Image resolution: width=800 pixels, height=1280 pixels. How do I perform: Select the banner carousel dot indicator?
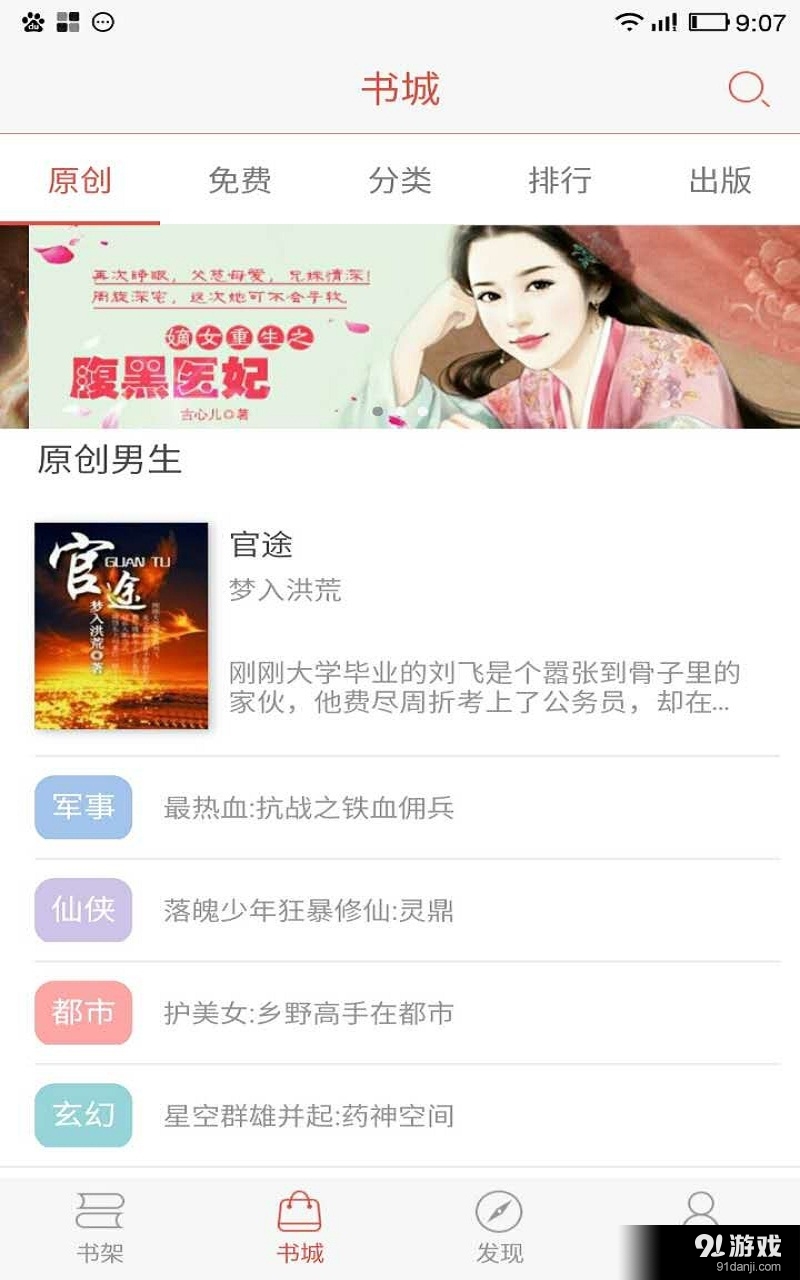(x=379, y=411)
